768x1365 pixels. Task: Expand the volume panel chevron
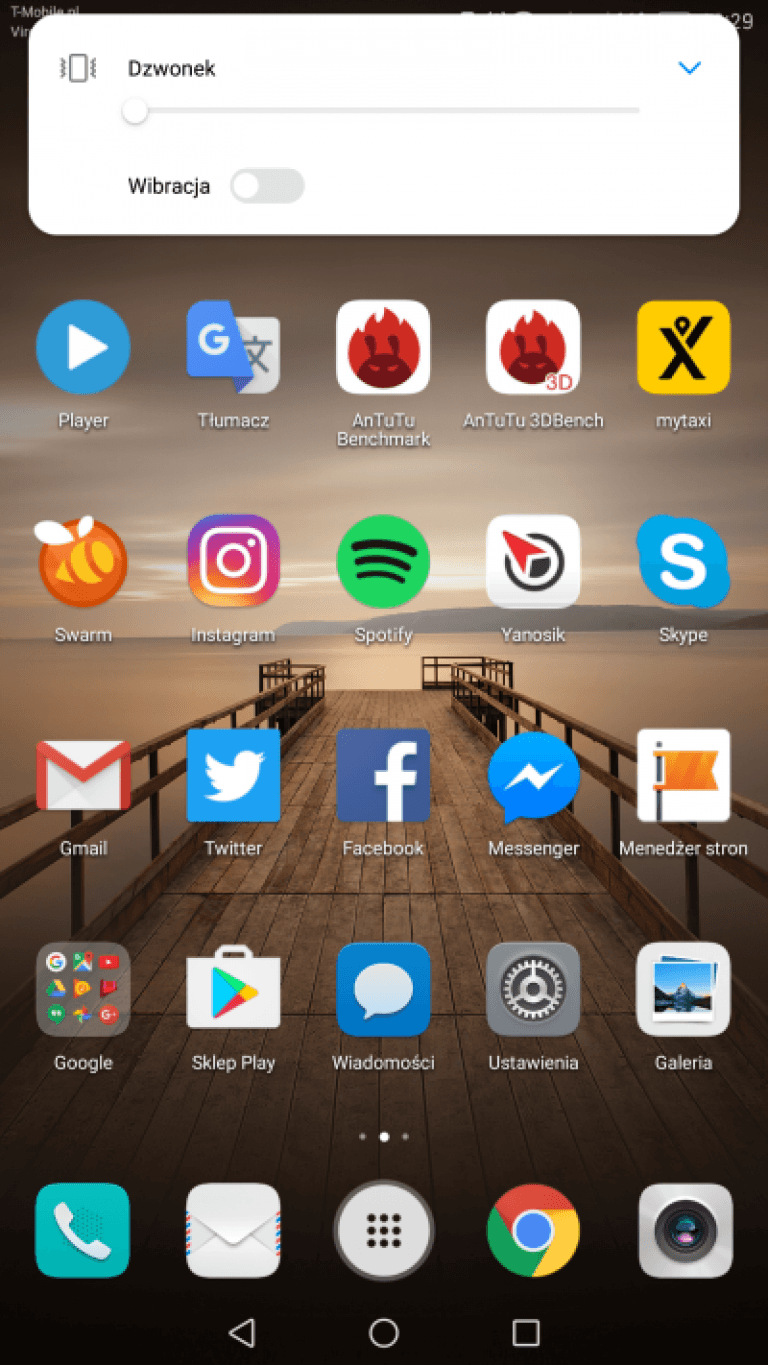coord(689,68)
